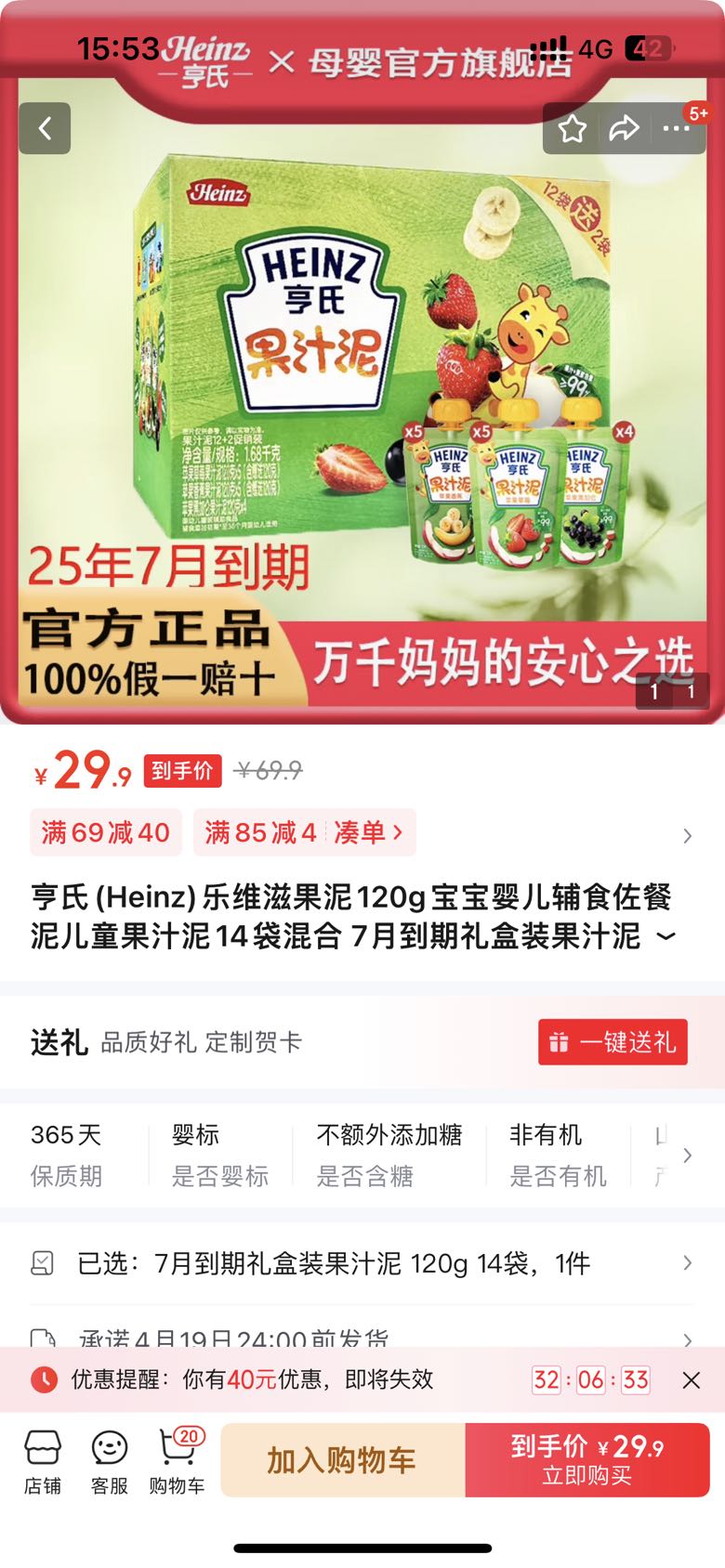The width and height of the screenshot is (725, 1568).
Task: Open share options via the share icon
Action: pyautogui.click(x=626, y=128)
